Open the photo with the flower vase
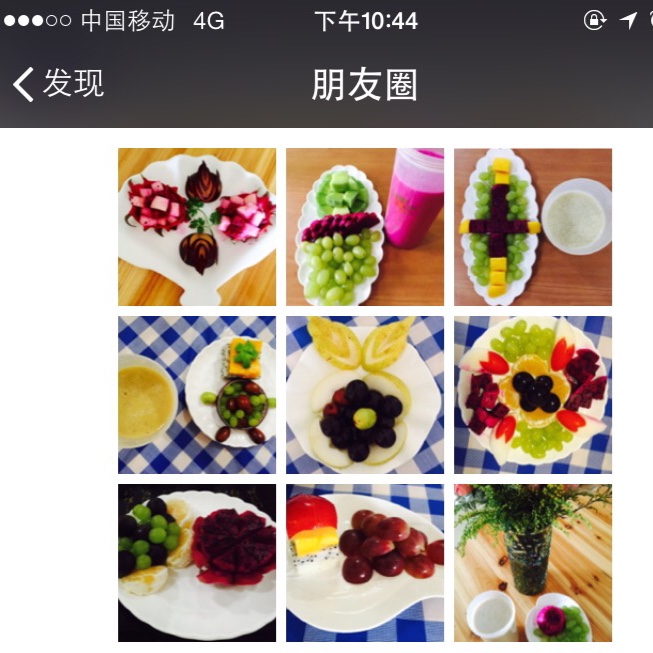653x653 pixels. (x=533, y=563)
